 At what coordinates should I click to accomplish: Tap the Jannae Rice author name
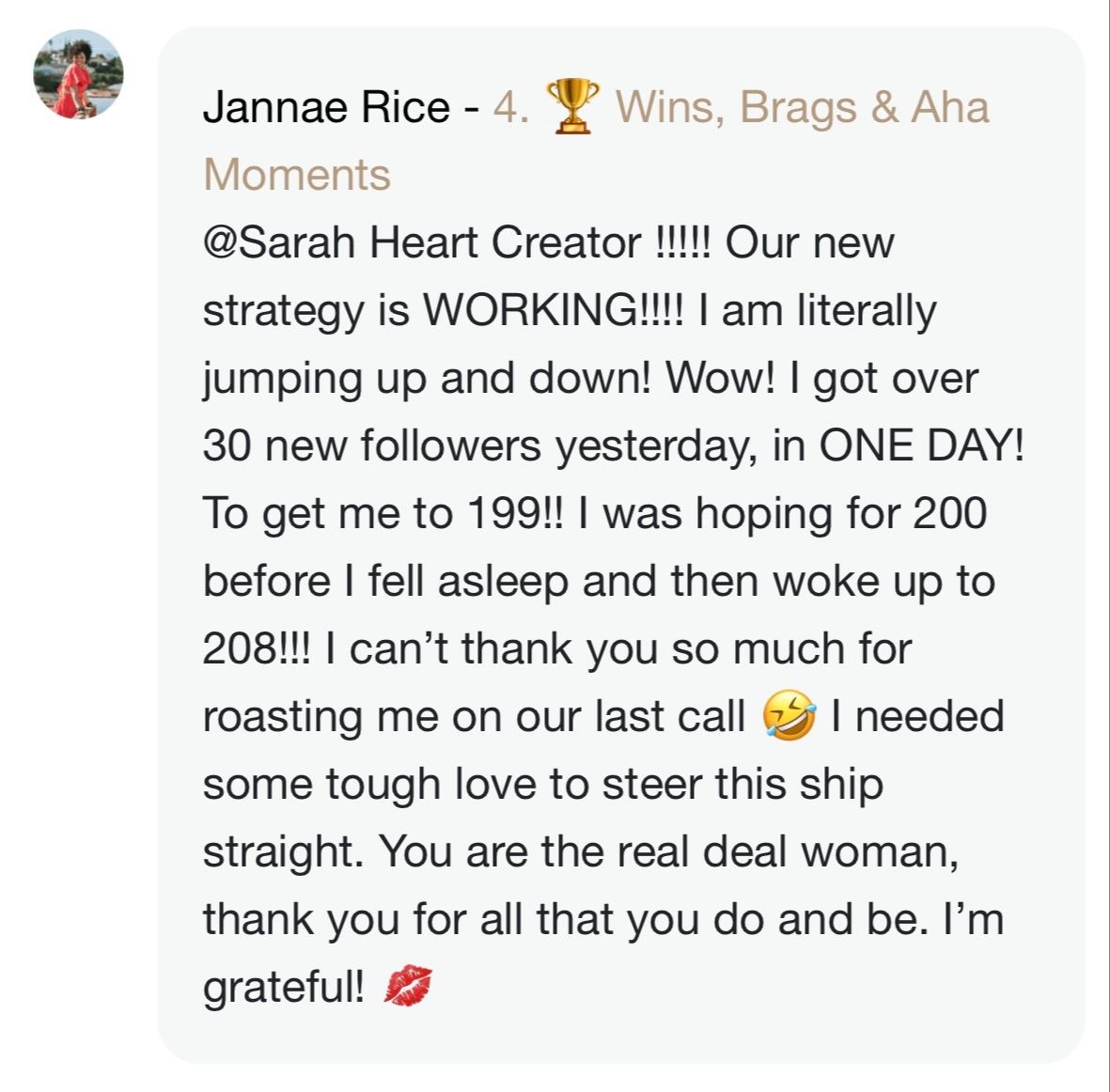(326, 107)
